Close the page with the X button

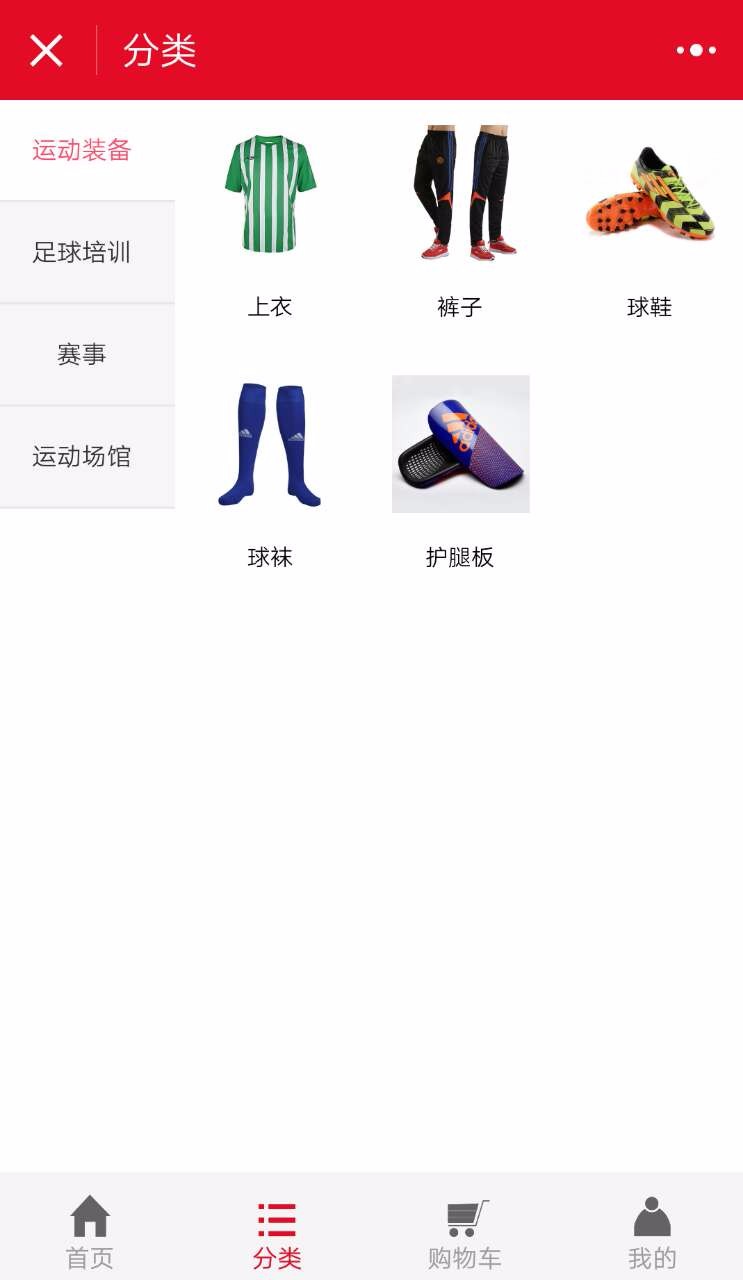click(x=46, y=50)
